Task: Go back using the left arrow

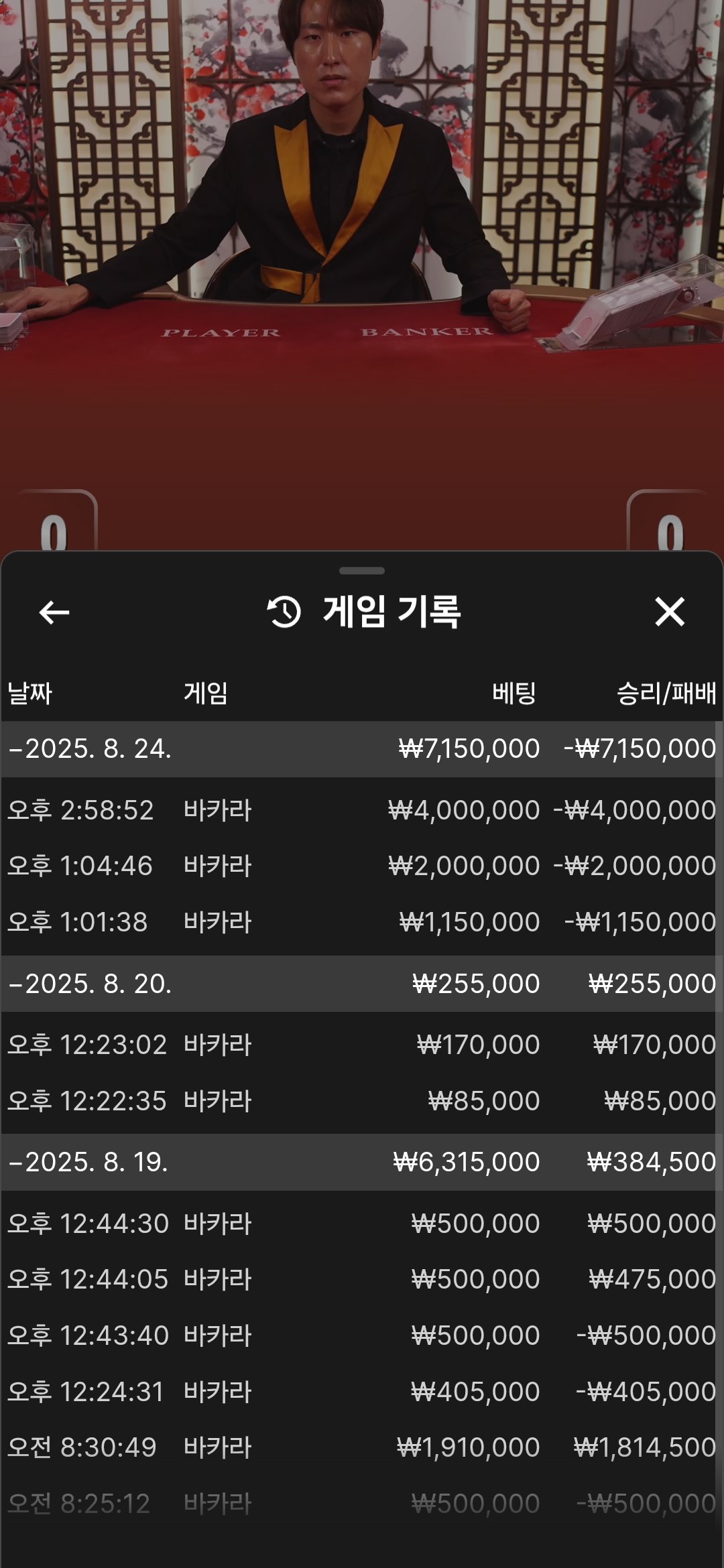Action: 54,612
